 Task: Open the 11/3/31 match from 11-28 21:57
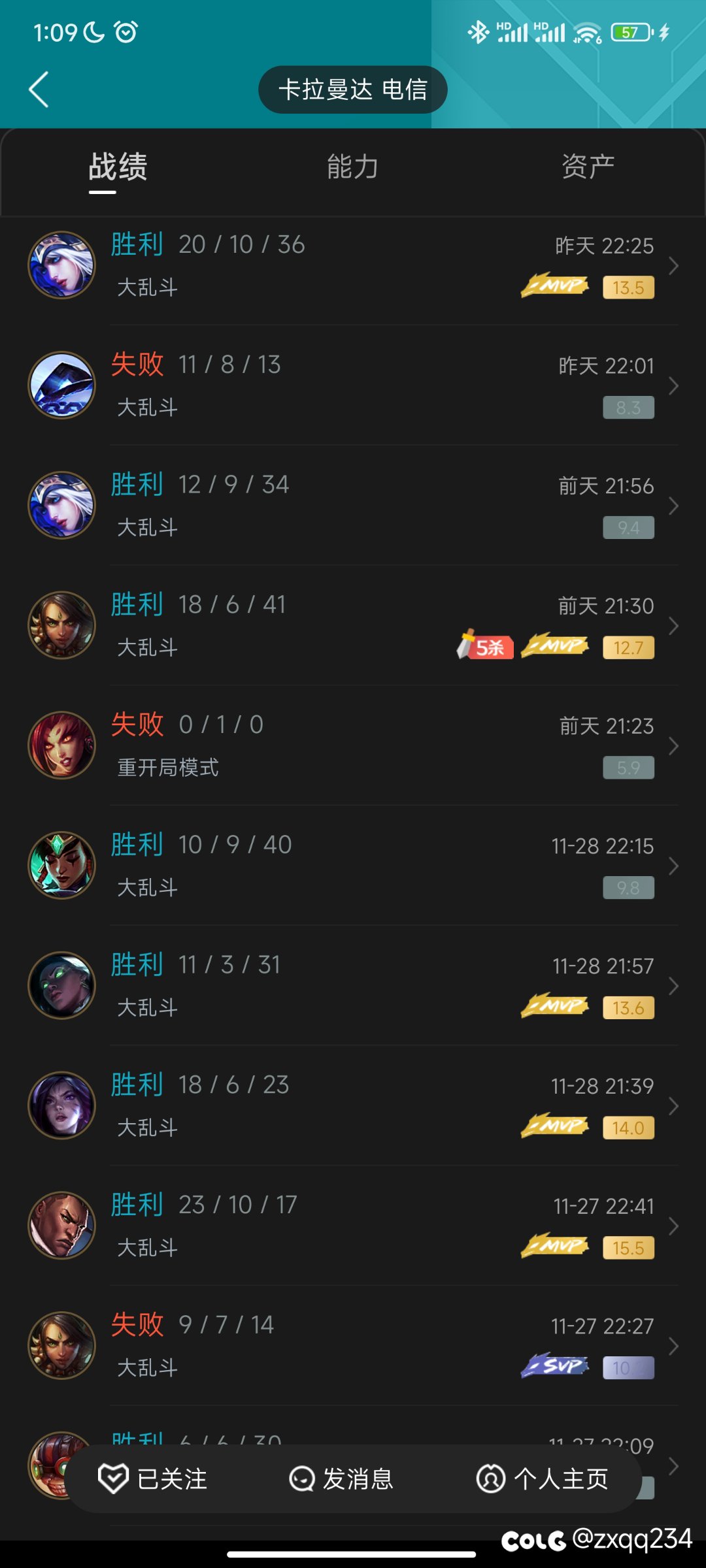[x=353, y=987]
